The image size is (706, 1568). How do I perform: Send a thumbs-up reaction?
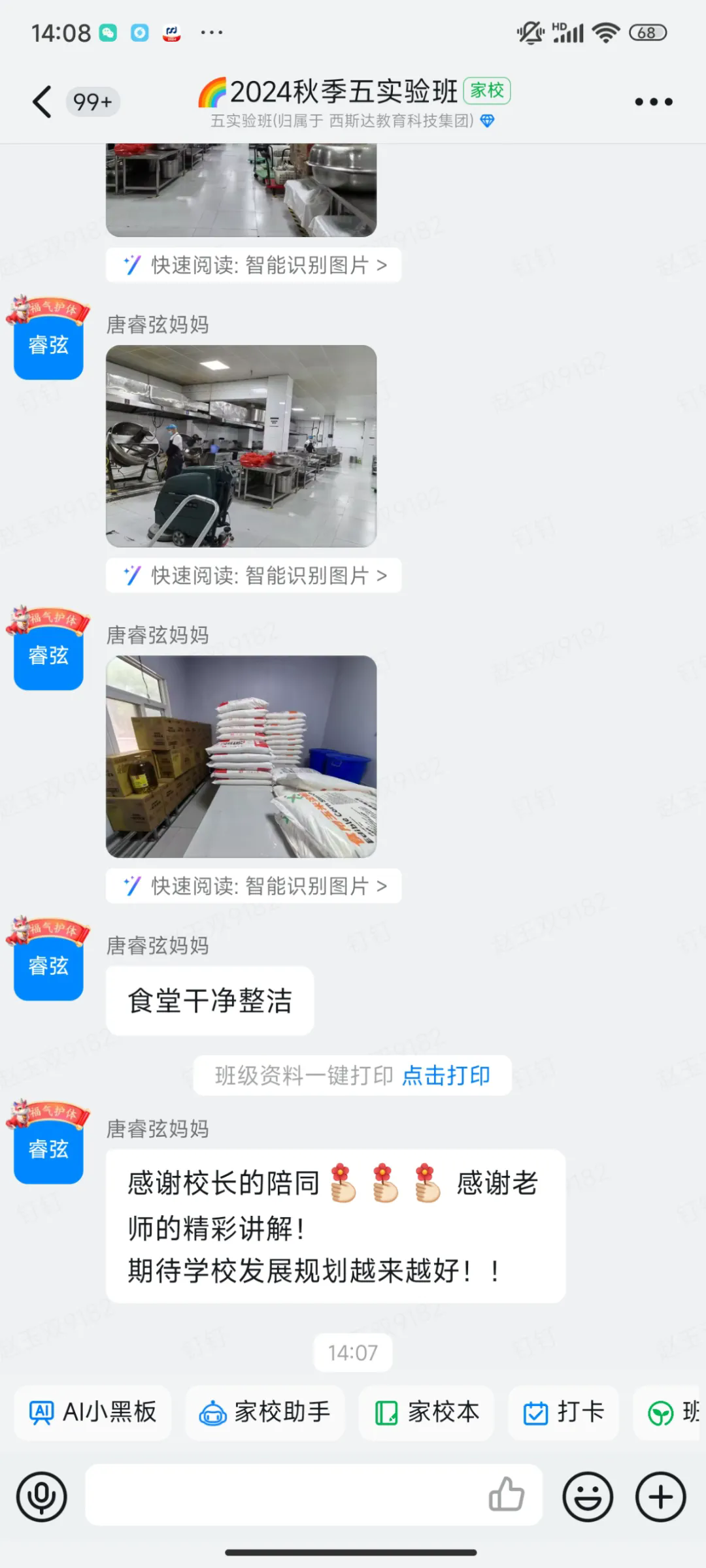click(x=507, y=1495)
